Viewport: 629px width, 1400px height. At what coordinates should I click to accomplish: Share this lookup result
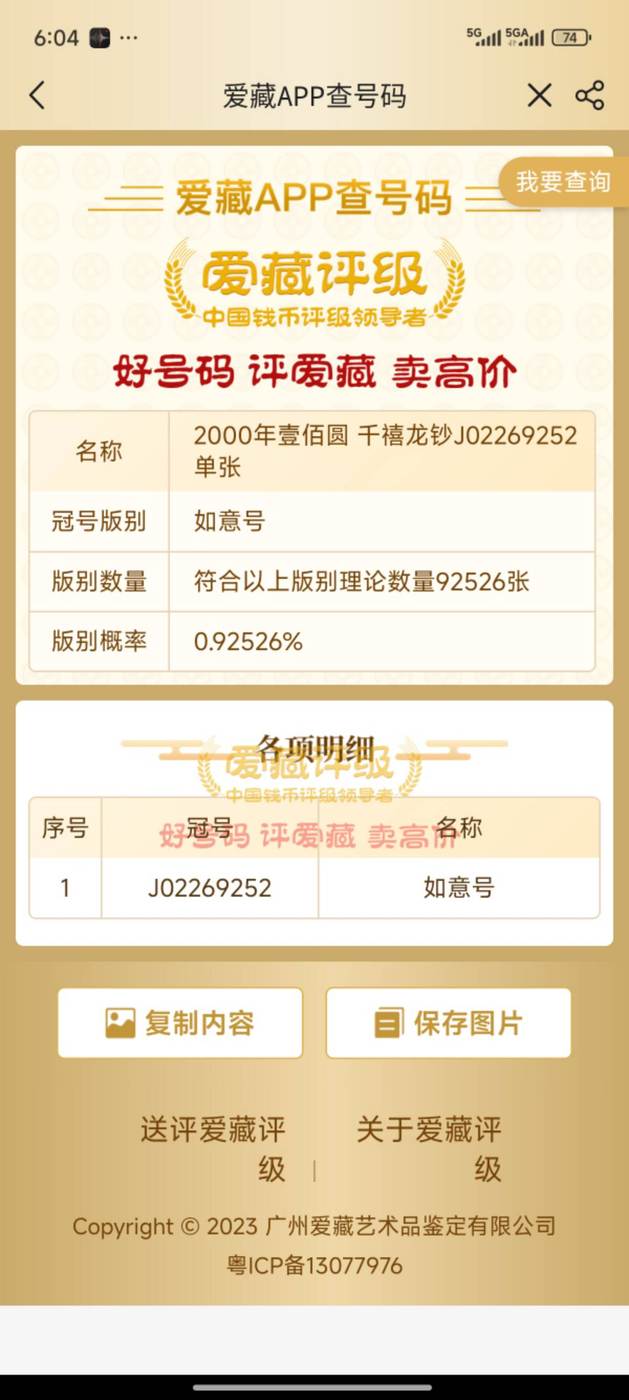[590, 96]
